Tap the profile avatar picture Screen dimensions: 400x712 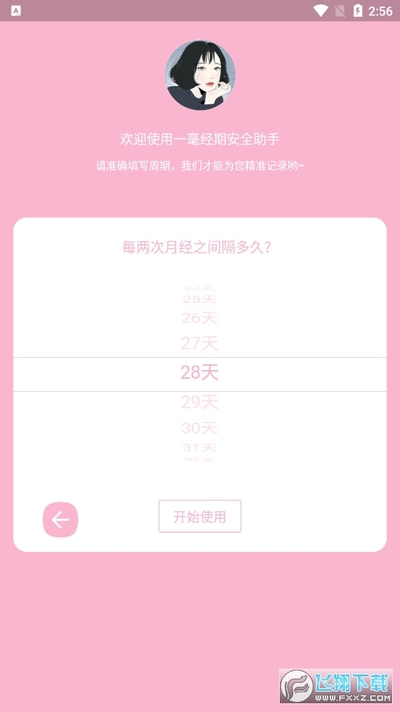pyautogui.click(x=200, y=75)
